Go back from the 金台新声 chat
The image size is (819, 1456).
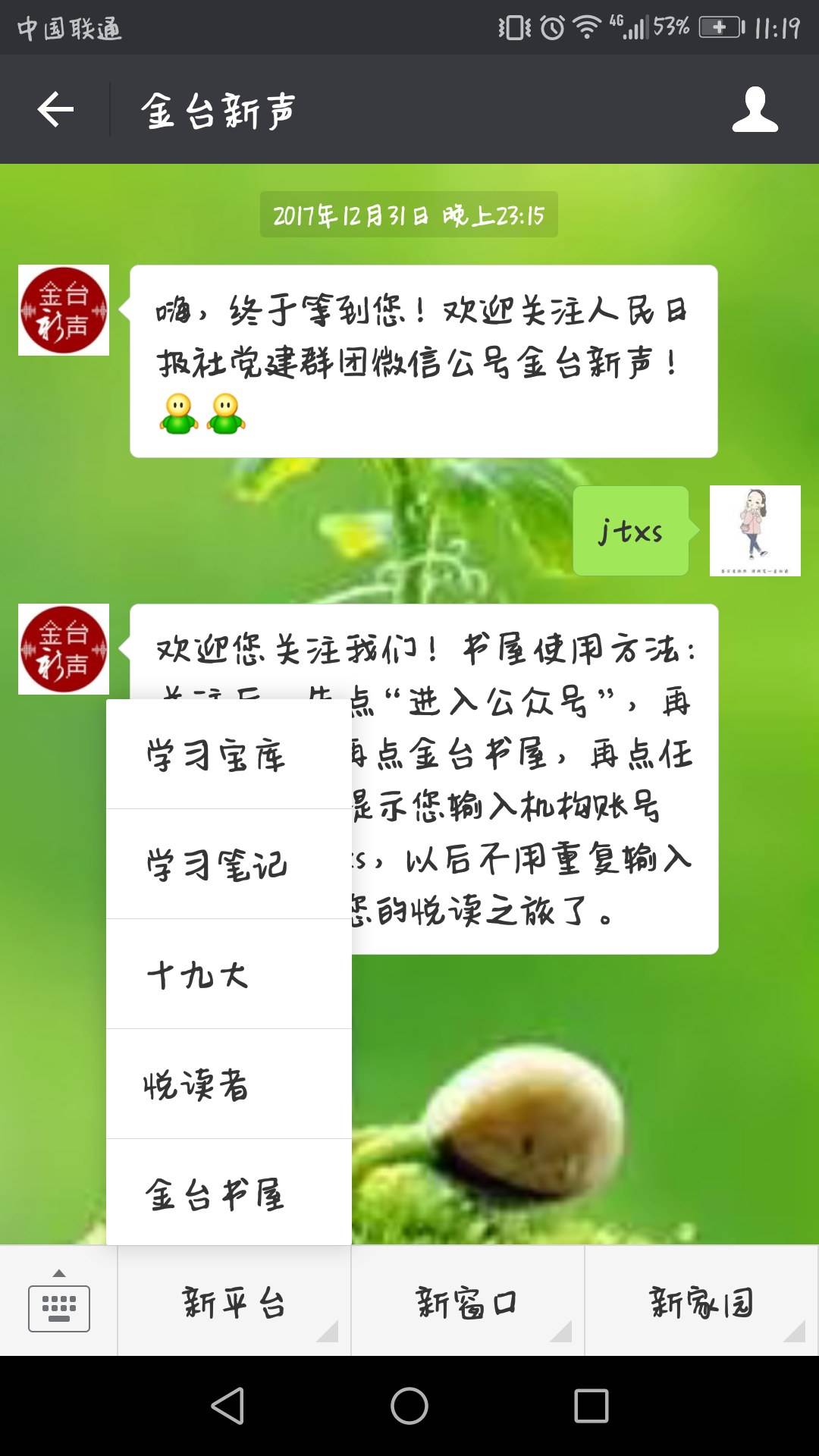tap(55, 110)
